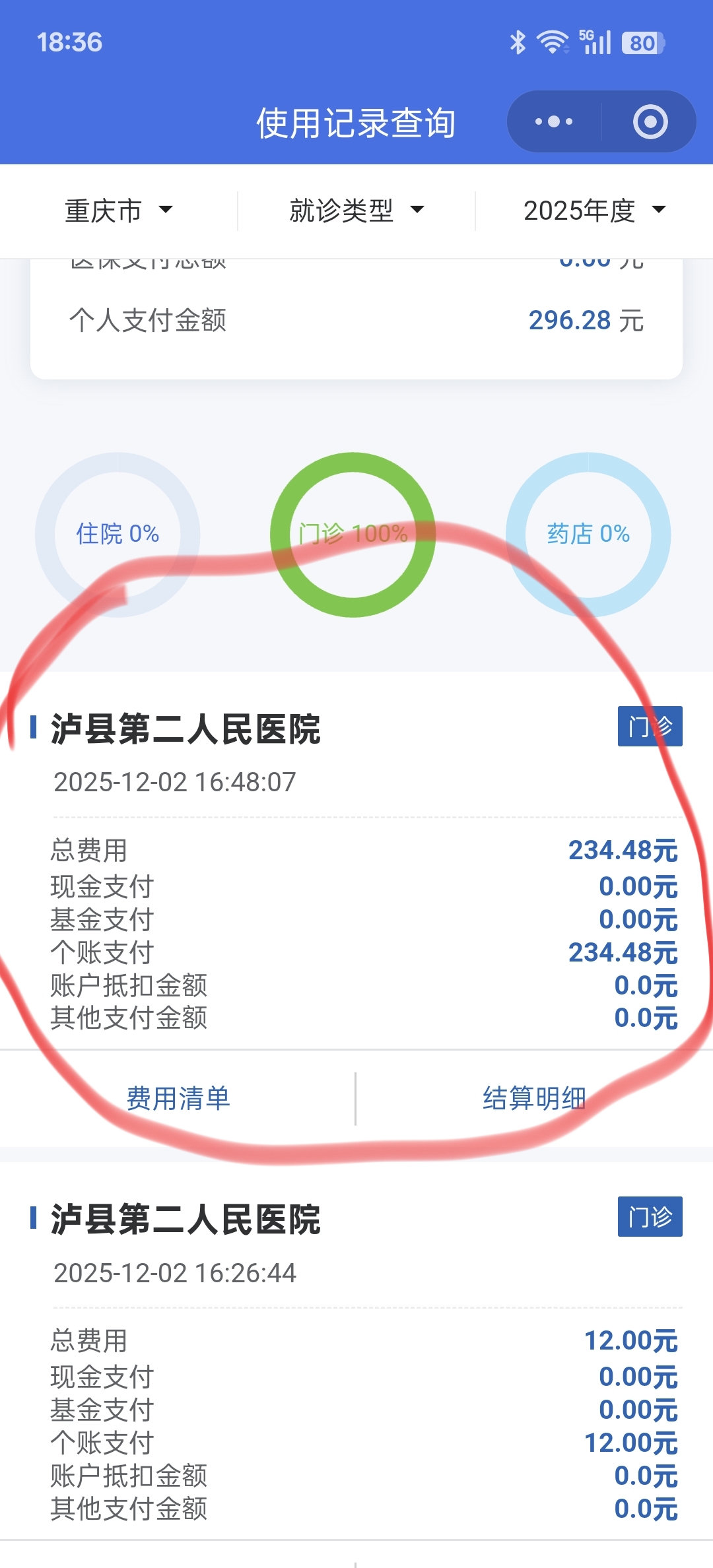
Task: Select the 药店 0% ring chart
Action: point(588,534)
